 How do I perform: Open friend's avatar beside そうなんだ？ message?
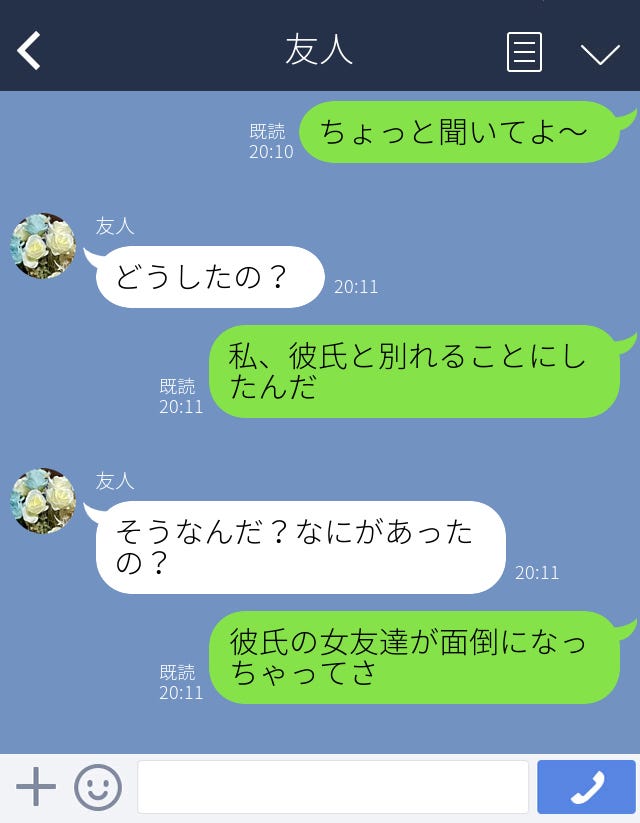point(43,501)
